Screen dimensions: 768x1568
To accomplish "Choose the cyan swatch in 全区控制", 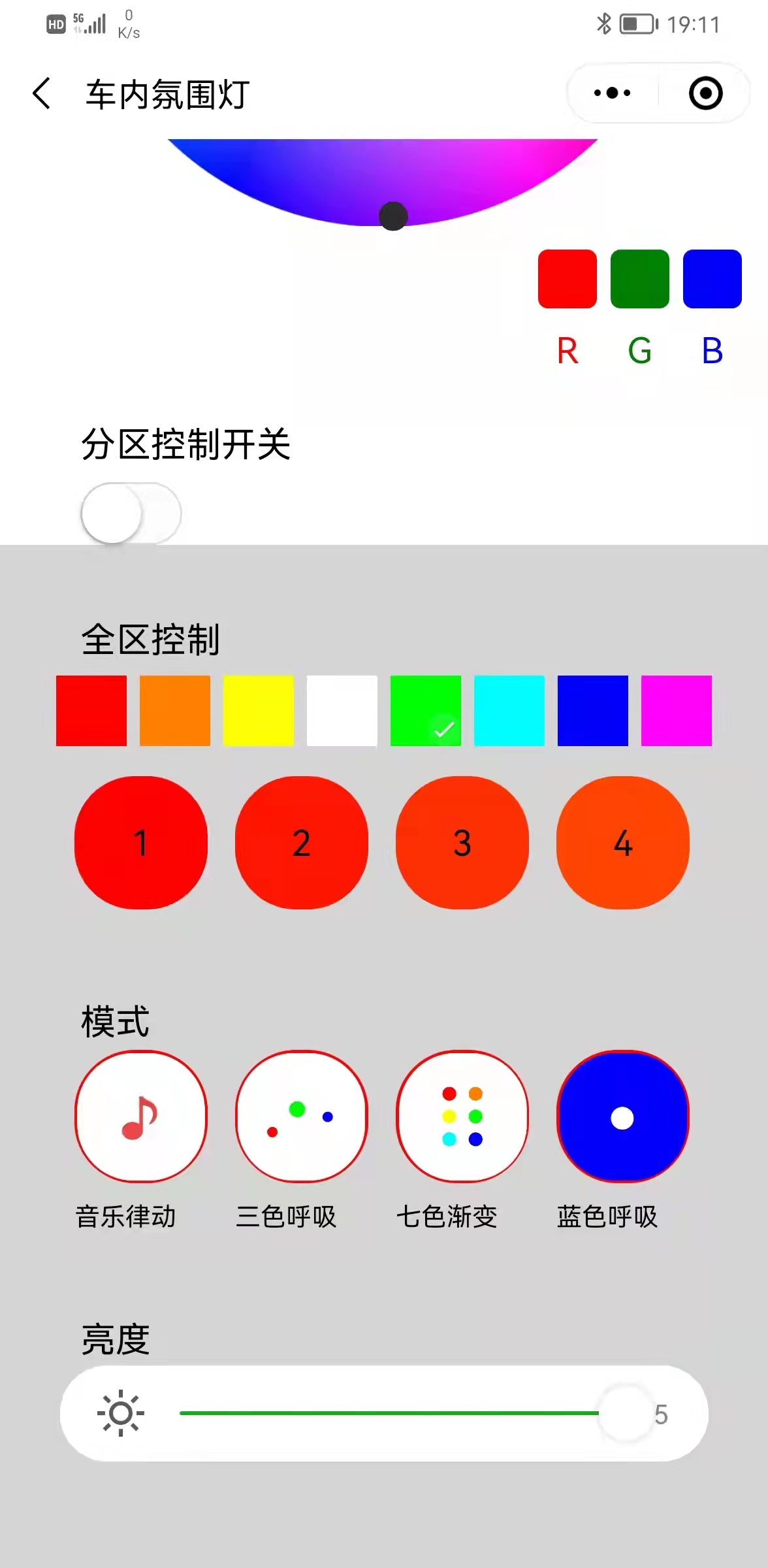I will 509,711.
